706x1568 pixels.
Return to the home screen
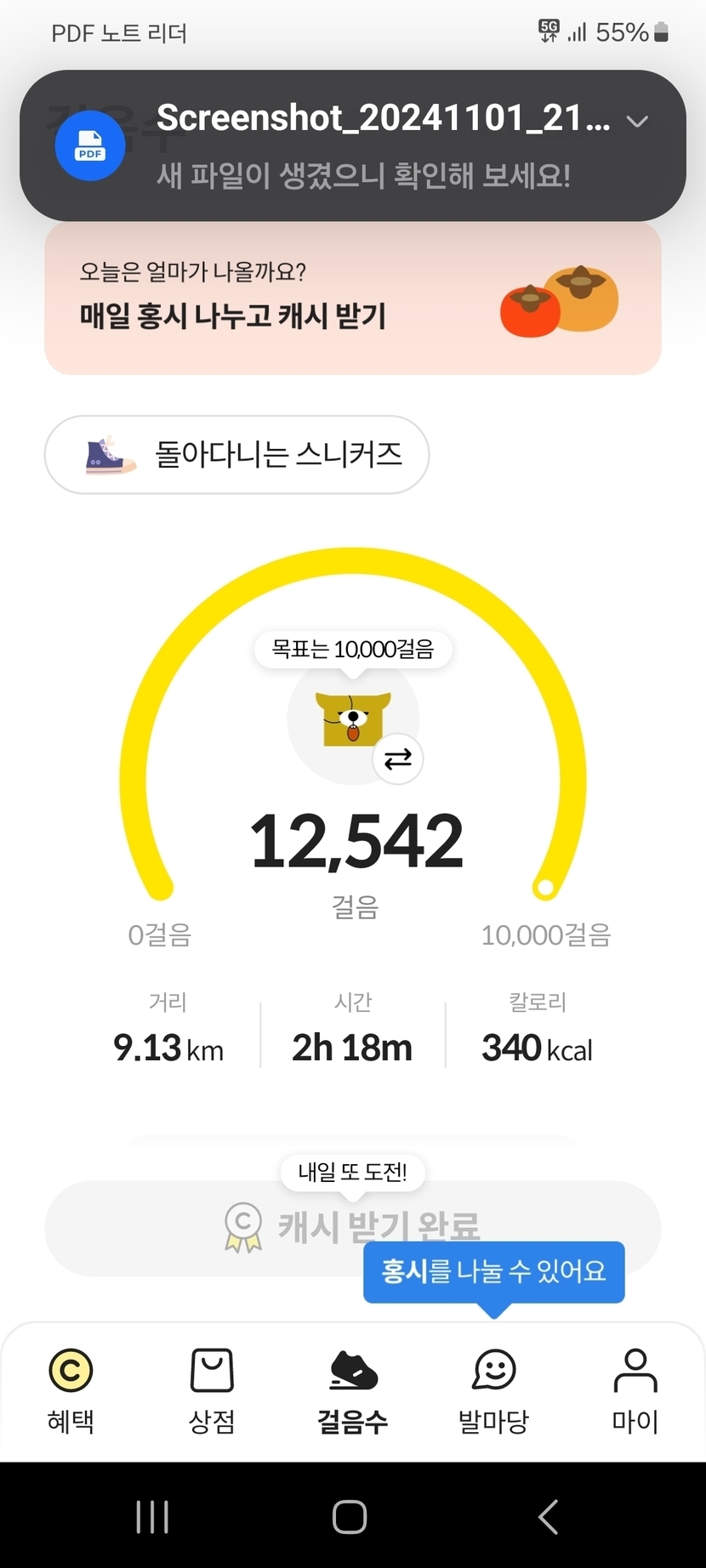coord(350,1516)
